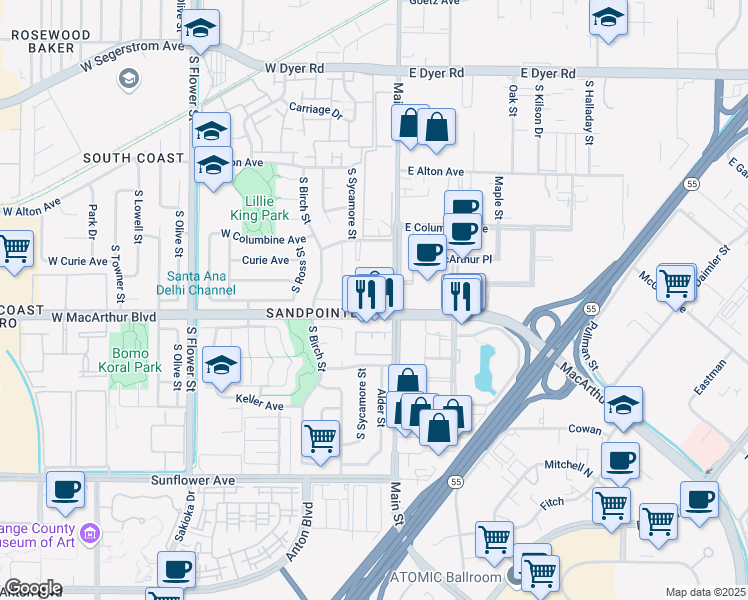Select the ATOMIC Ballroom place pin
This screenshot has width=748, height=600.
pos(514,576)
